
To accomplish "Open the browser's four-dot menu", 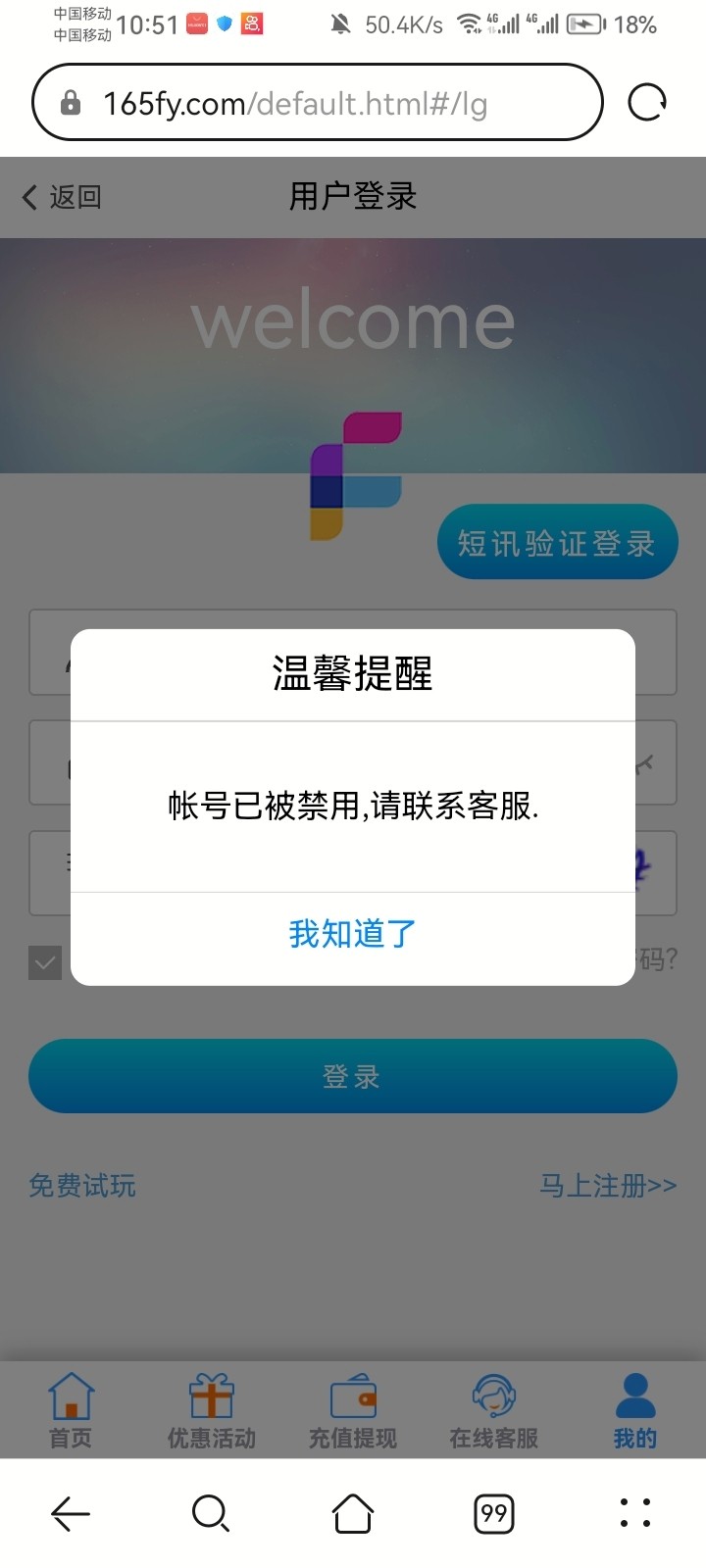I will [x=635, y=1514].
